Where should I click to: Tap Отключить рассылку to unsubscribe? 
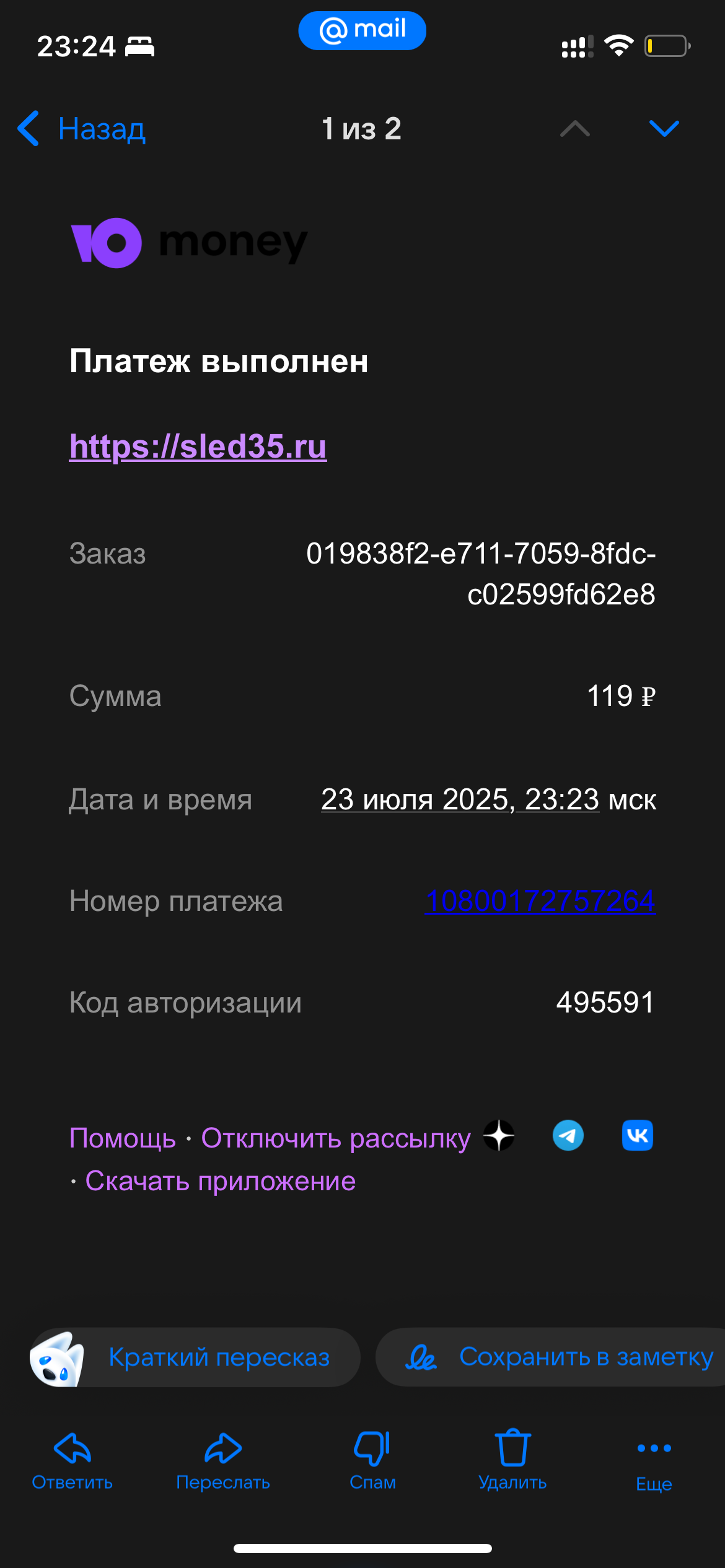pos(336,1138)
